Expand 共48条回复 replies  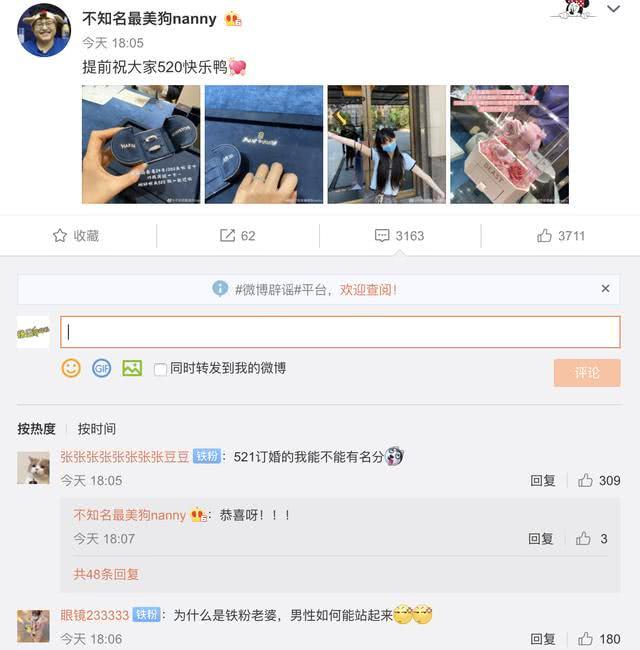click(x=106, y=574)
